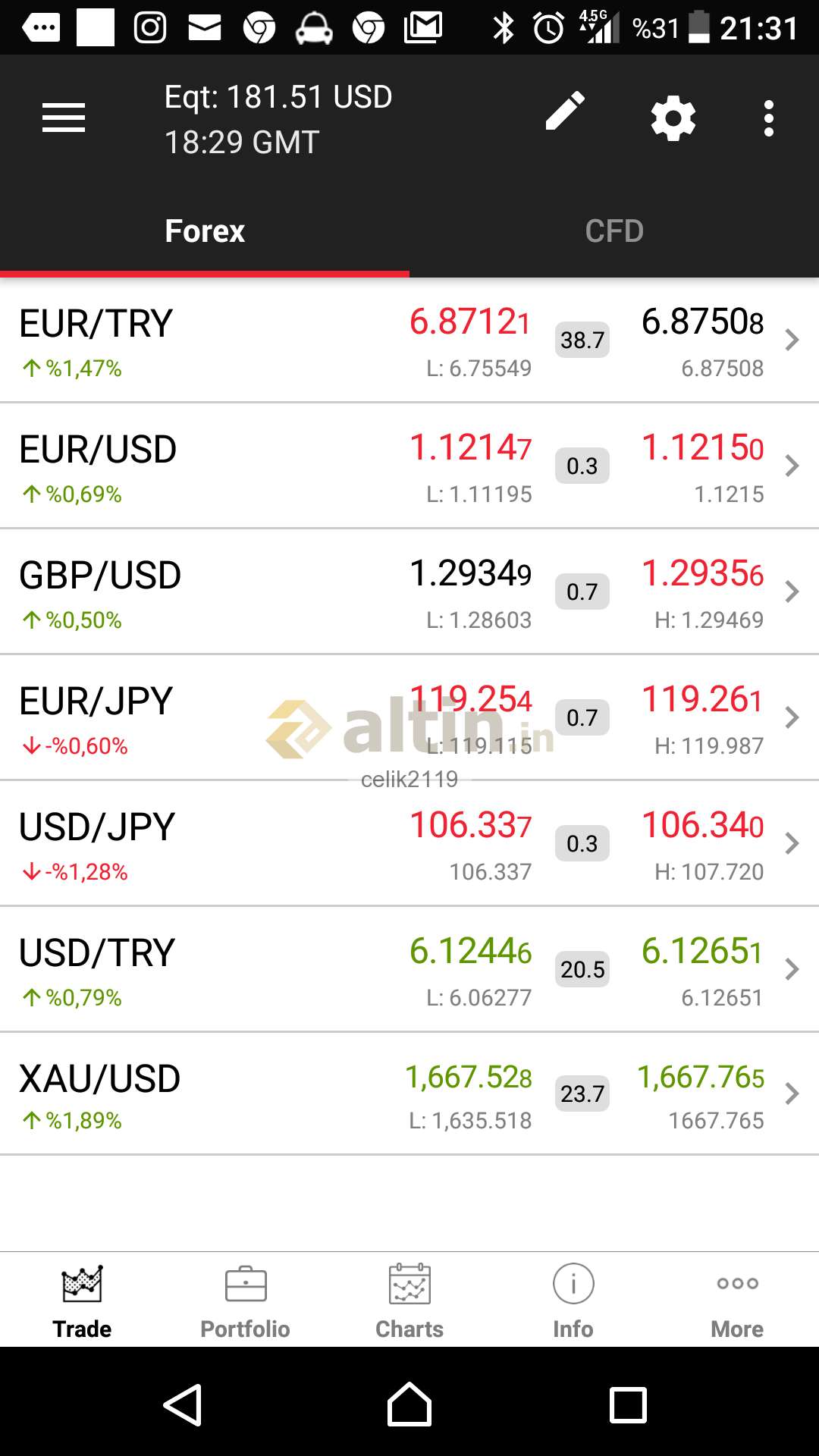Screen dimensions: 819x1456
Task: Open the EUR/TRY instrument row
Action: 409,340
